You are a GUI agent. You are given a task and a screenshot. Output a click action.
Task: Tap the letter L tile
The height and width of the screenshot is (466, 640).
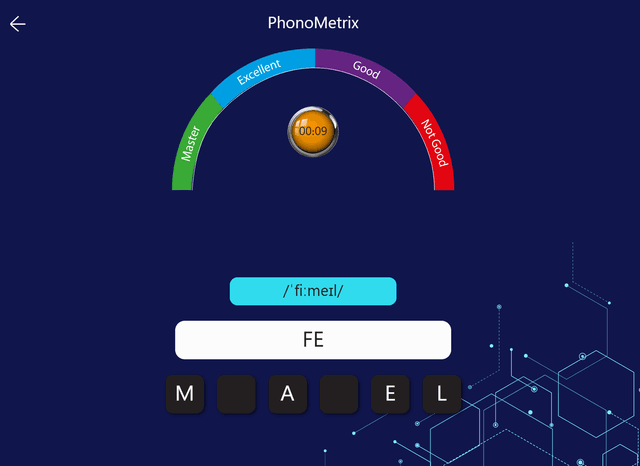coord(441,394)
